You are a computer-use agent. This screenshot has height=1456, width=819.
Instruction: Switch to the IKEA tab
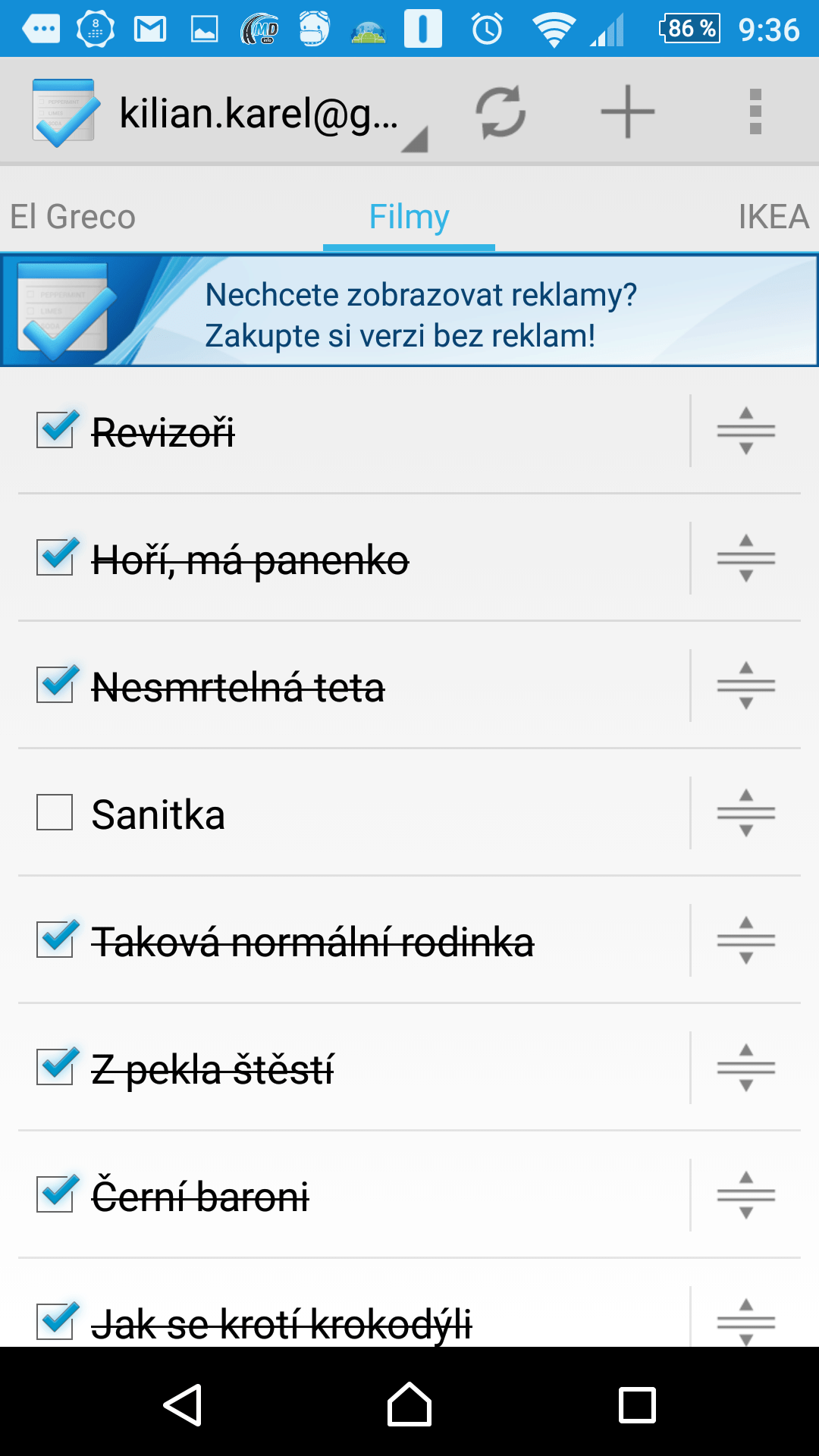[x=774, y=217]
